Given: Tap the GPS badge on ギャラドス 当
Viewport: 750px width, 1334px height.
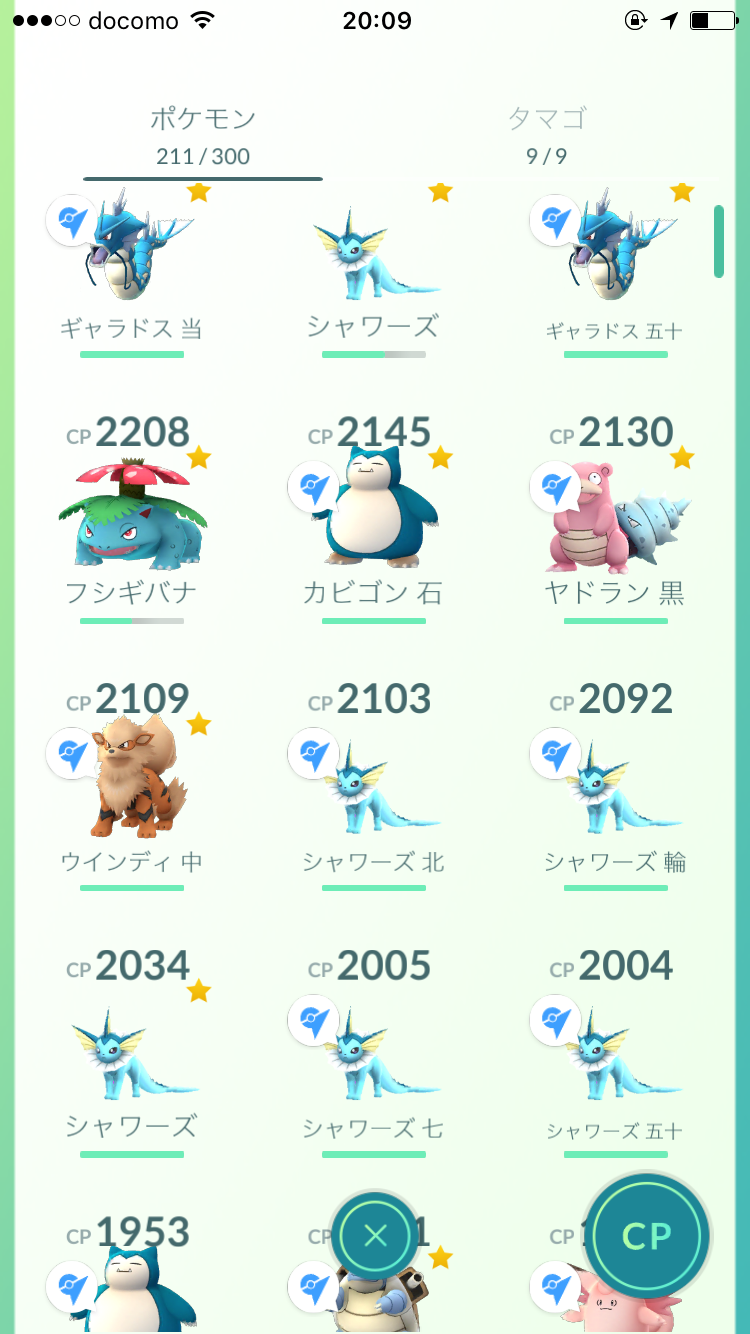Looking at the screenshot, I should coord(71,222).
